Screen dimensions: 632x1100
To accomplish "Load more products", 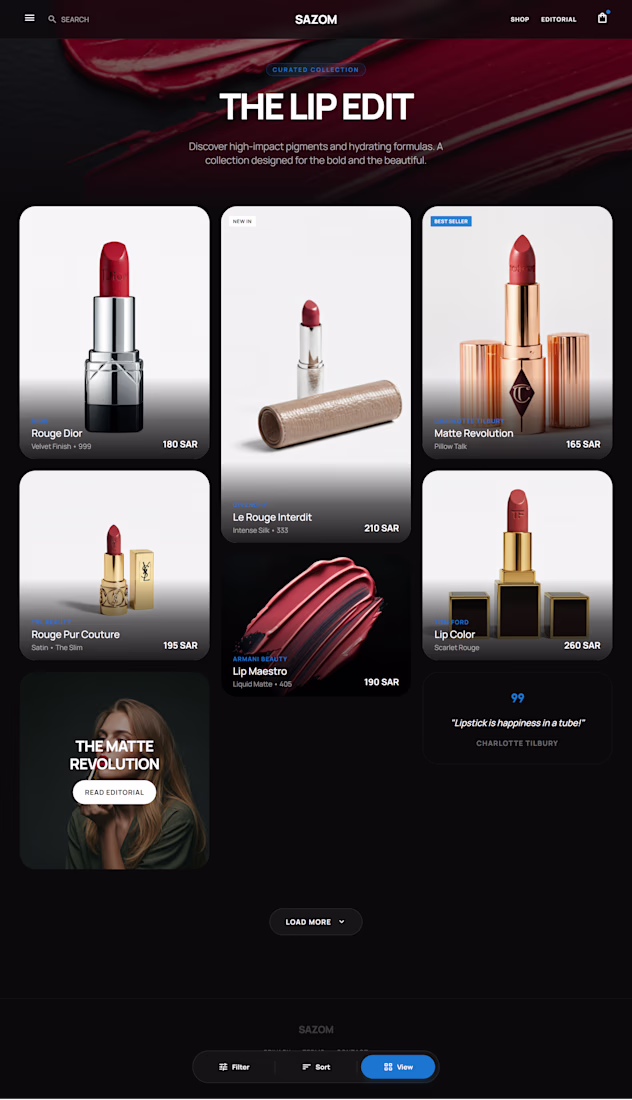I will 315,922.
